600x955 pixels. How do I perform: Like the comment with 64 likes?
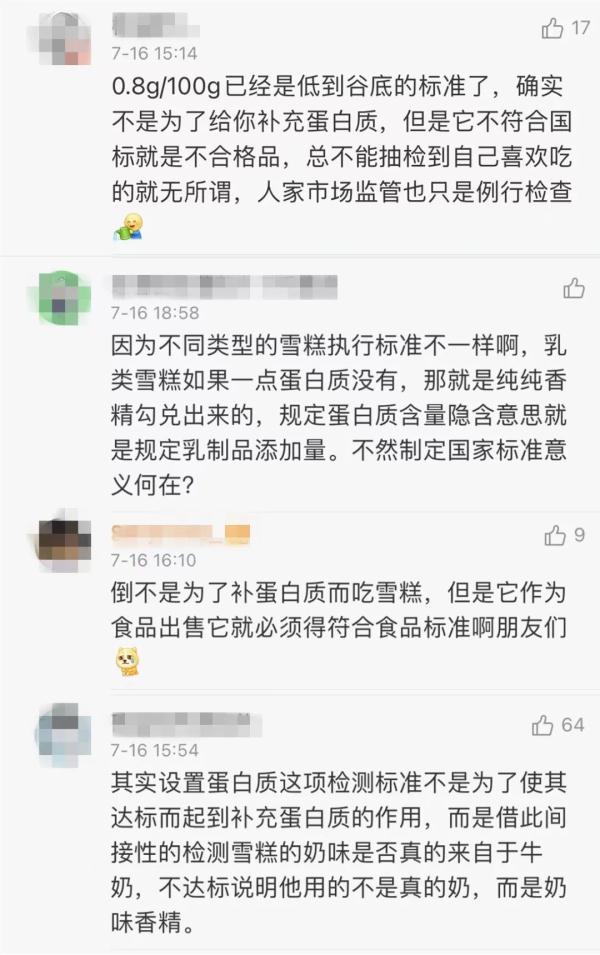[x=544, y=725]
